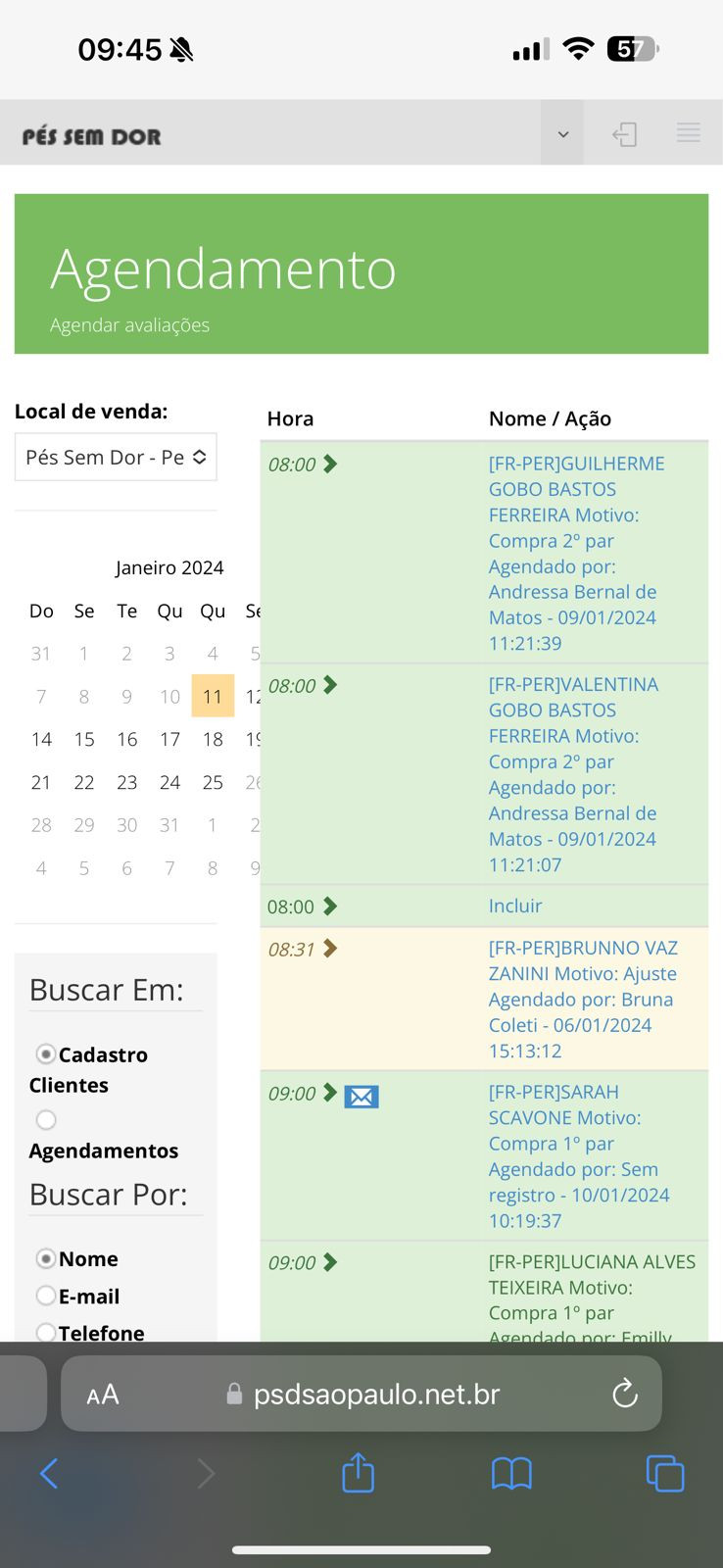Tap the envelope icon at 09:00
Viewport: 723px width, 1568px height.
pos(361,1097)
